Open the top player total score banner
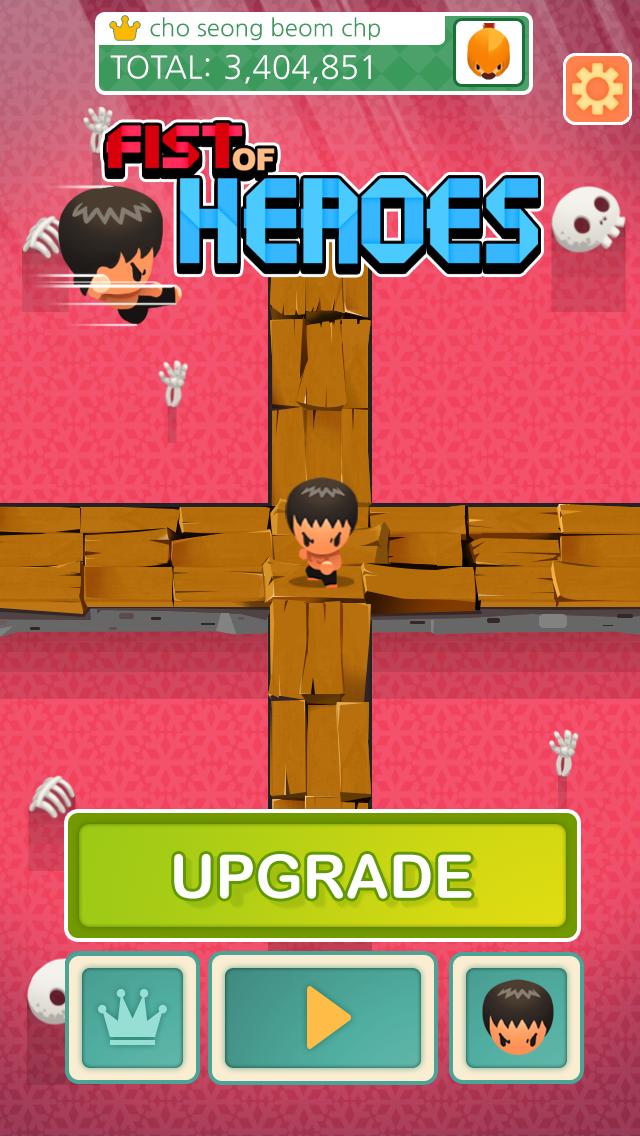The width and height of the screenshot is (640, 1136). [x=312, y=54]
